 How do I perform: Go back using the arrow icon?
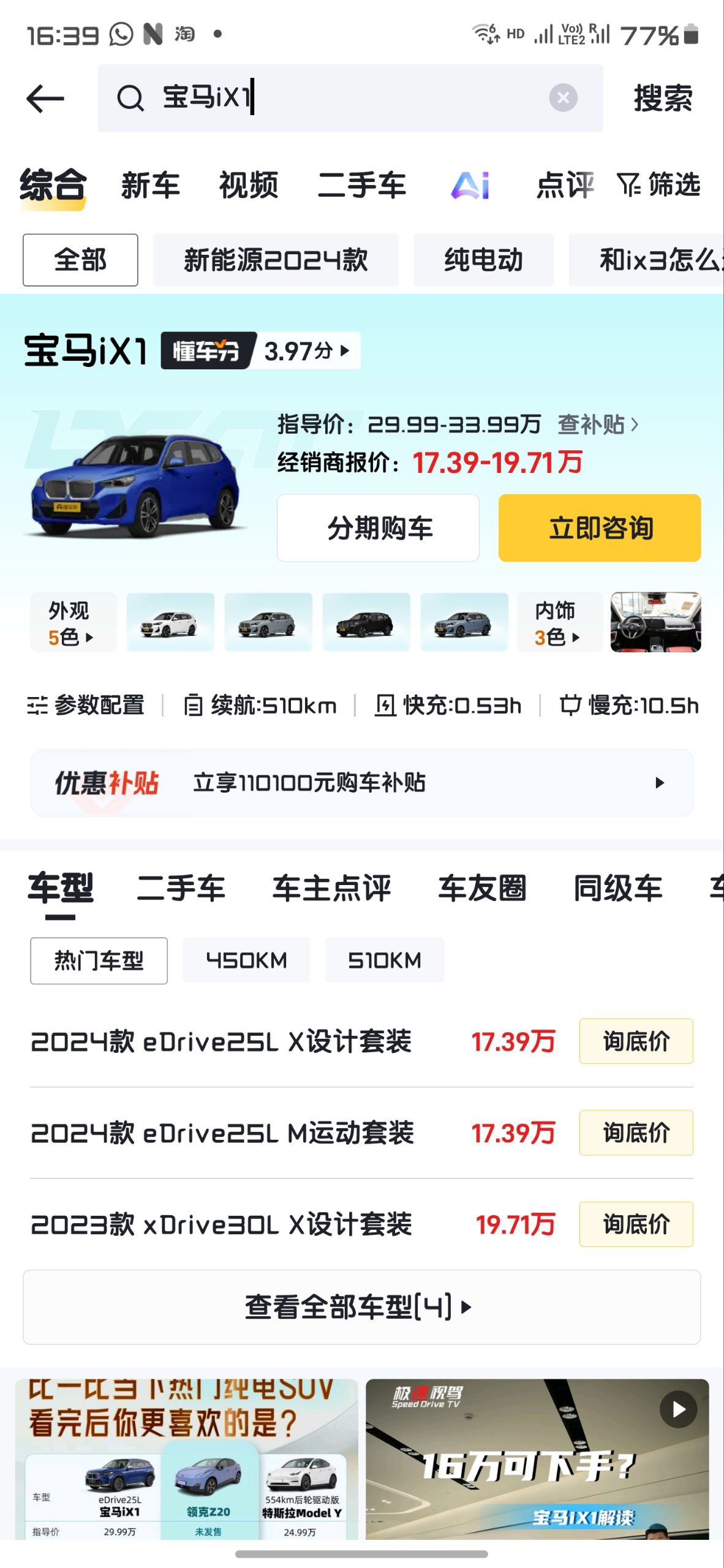click(x=45, y=98)
